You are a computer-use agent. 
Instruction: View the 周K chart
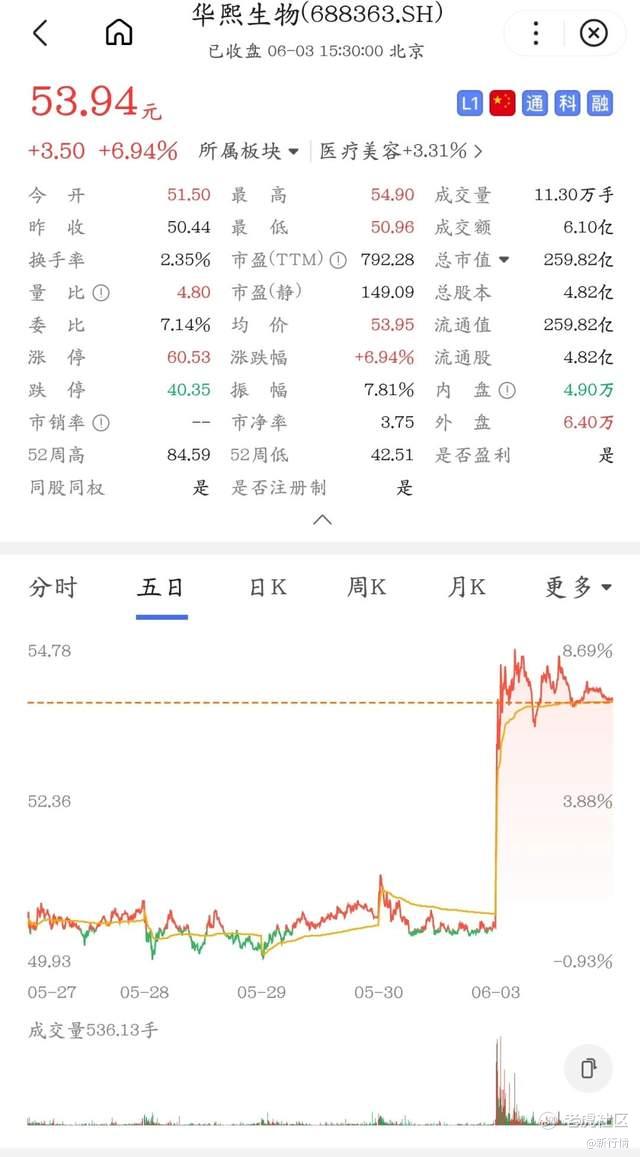point(366,588)
